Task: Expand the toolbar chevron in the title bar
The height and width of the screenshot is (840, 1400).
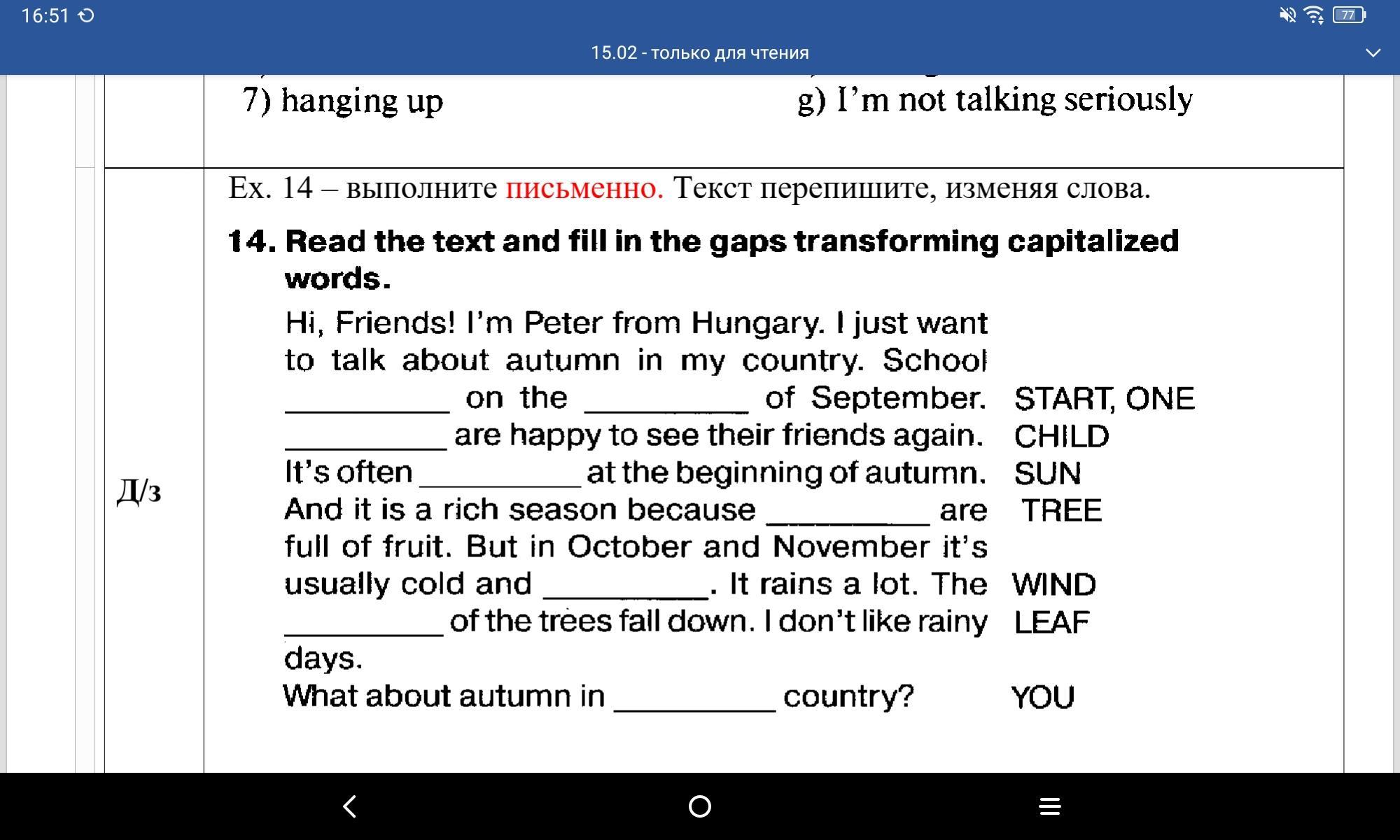Action: (x=1373, y=52)
